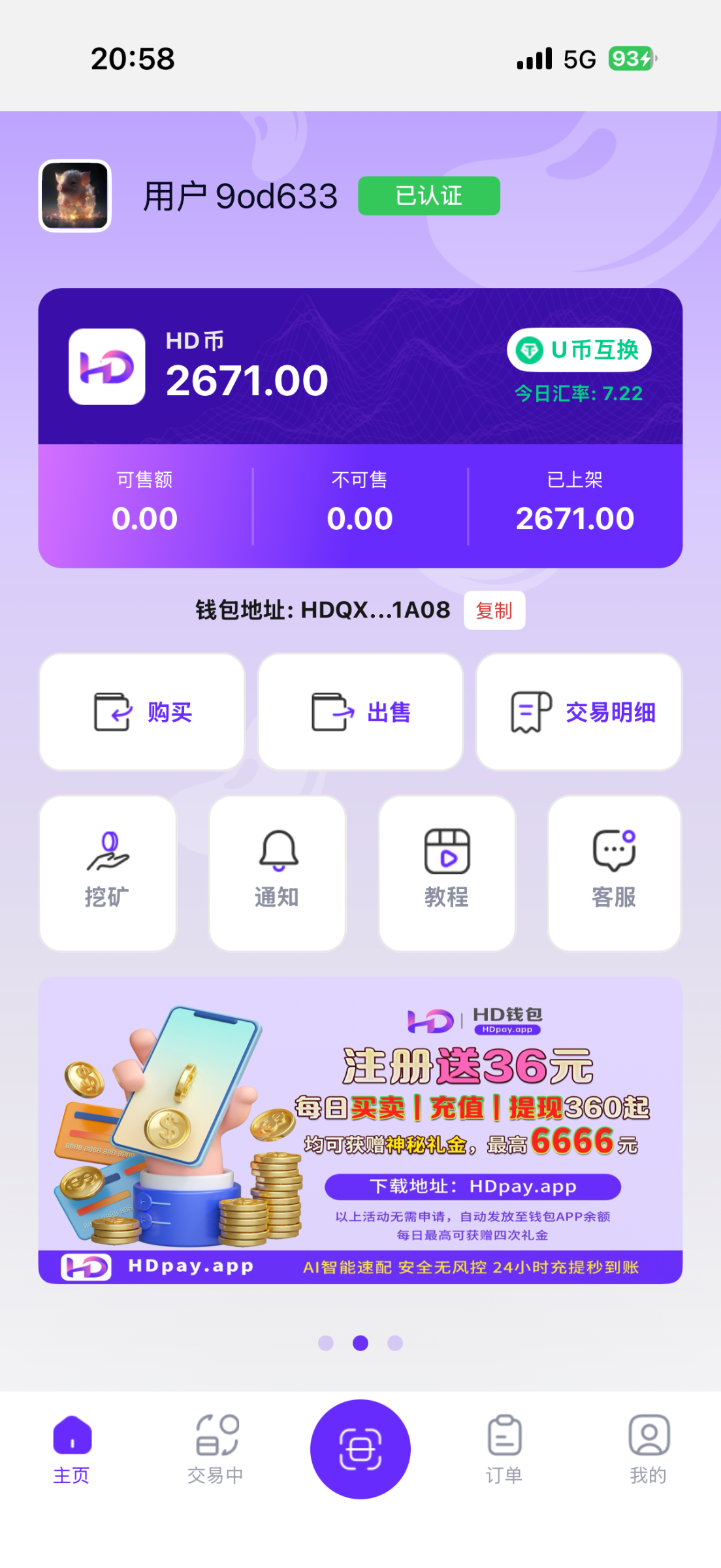721x1568 pixels.
Task: Copy the wallet address with 复制
Action: [x=494, y=610]
